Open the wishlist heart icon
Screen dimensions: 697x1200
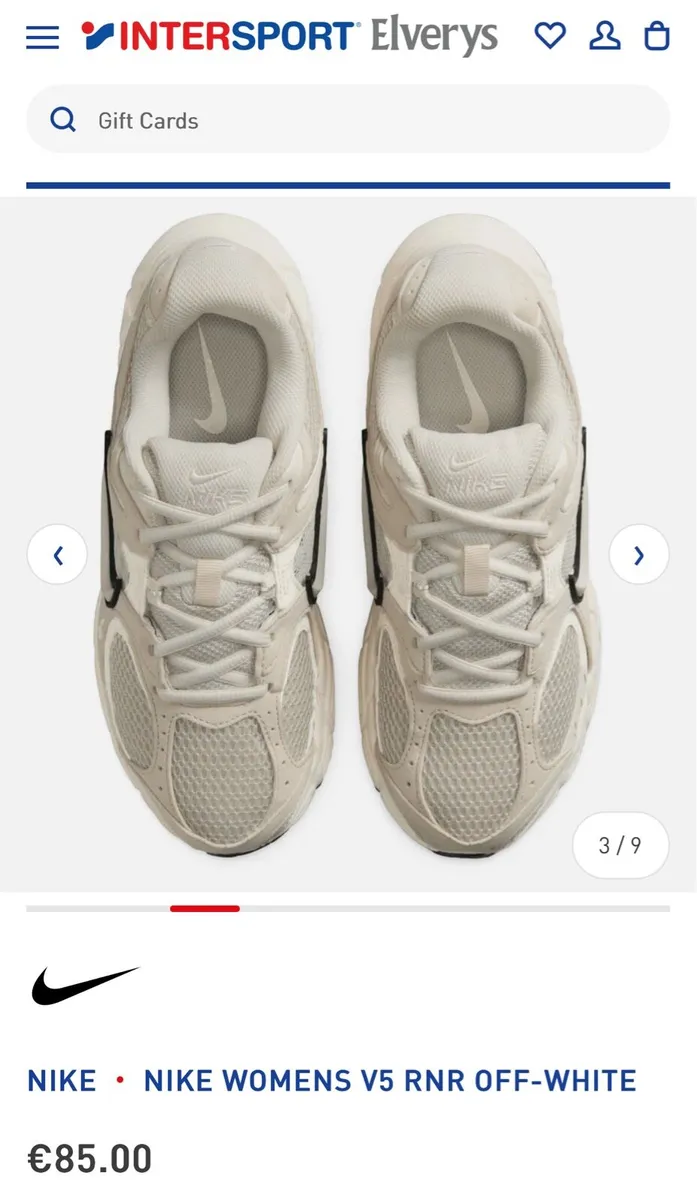550,36
